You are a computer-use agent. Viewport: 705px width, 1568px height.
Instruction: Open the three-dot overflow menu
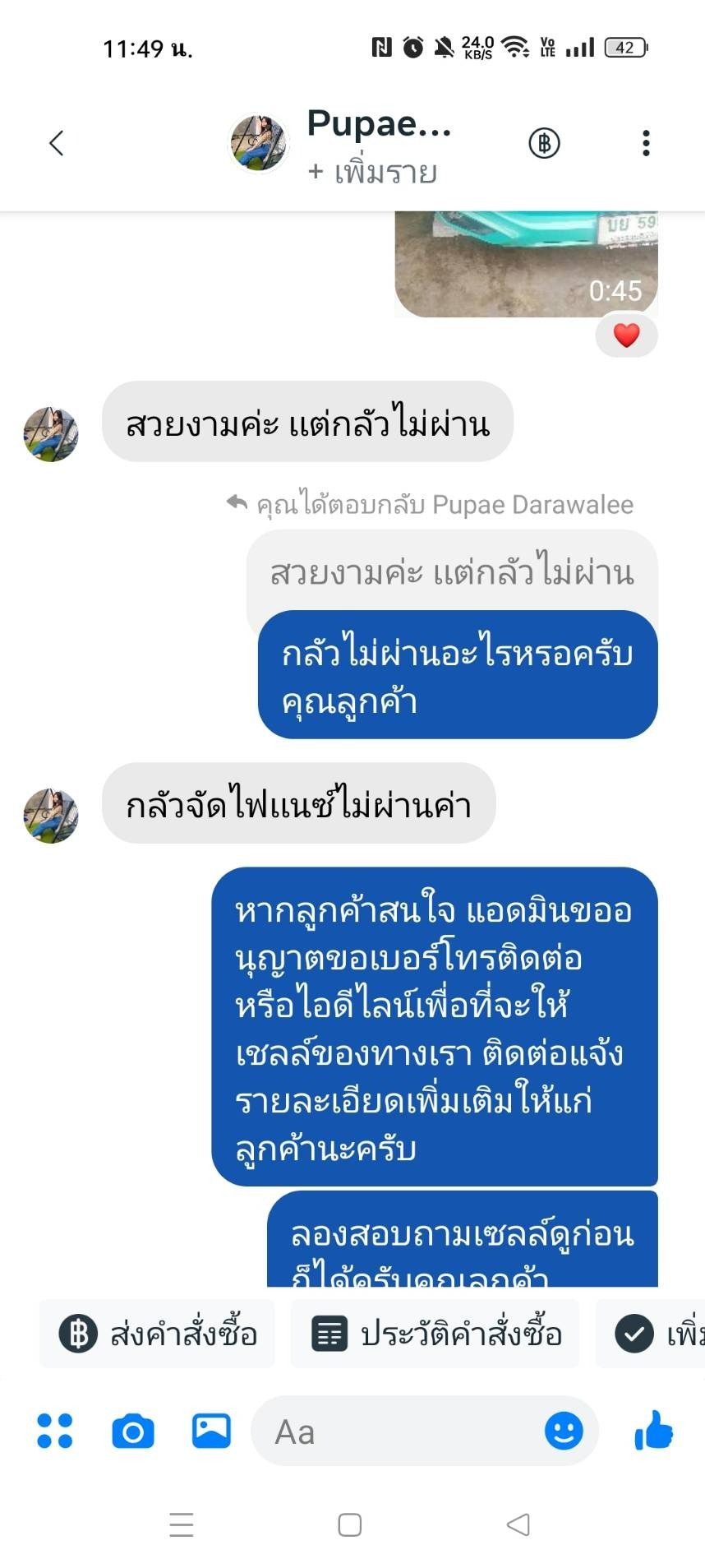(x=646, y=143)
